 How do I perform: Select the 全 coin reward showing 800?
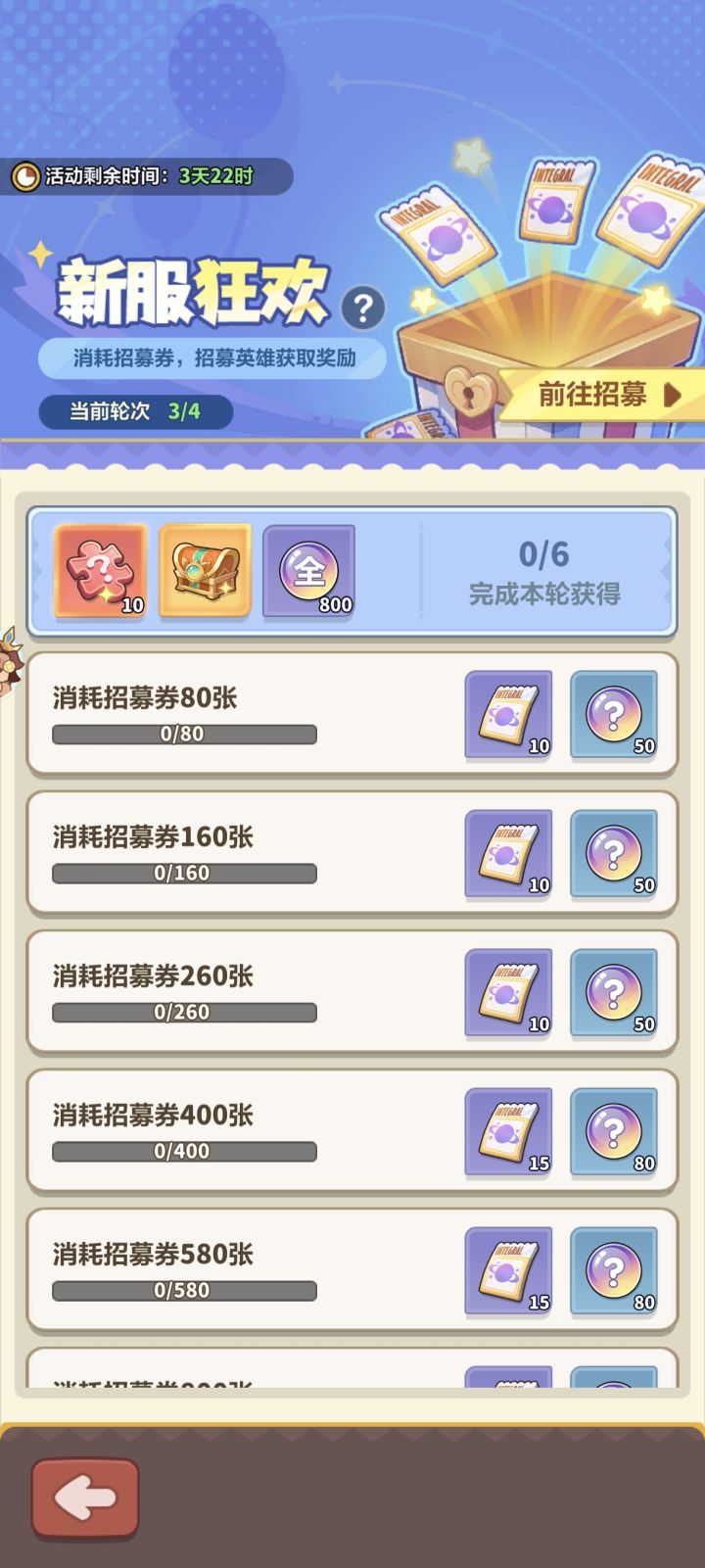308,571
